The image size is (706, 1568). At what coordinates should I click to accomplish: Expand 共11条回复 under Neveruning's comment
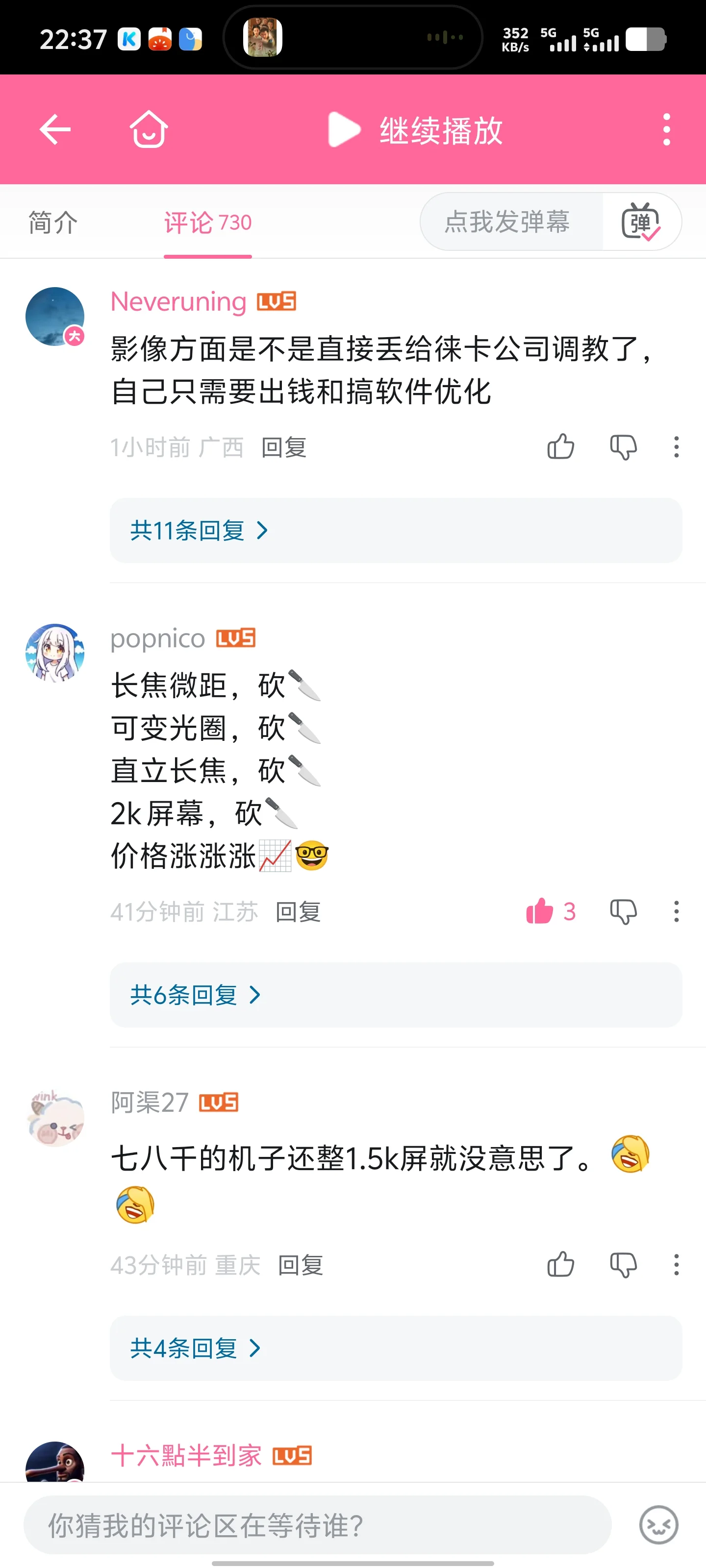coord(199,531)
